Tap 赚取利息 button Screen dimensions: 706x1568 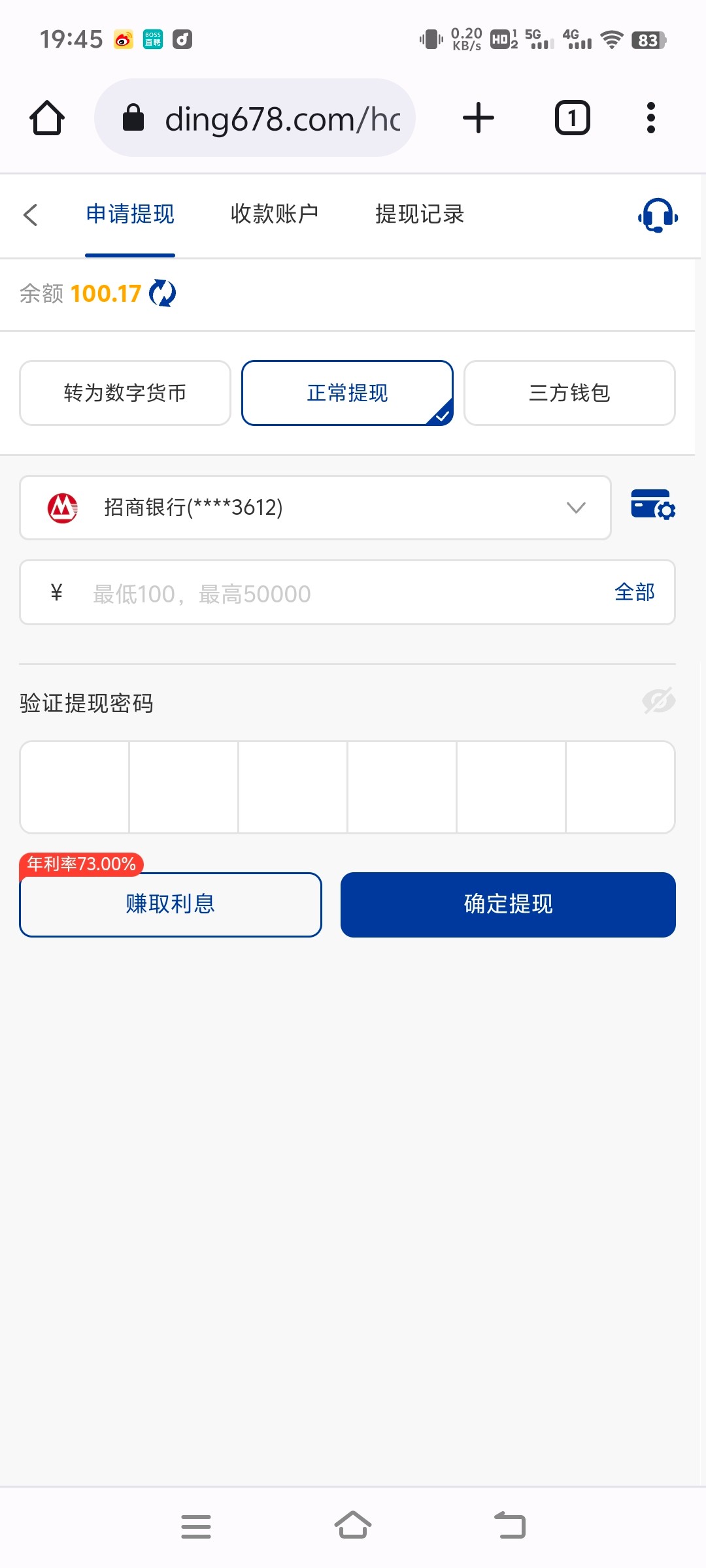[x=171, y=904]
